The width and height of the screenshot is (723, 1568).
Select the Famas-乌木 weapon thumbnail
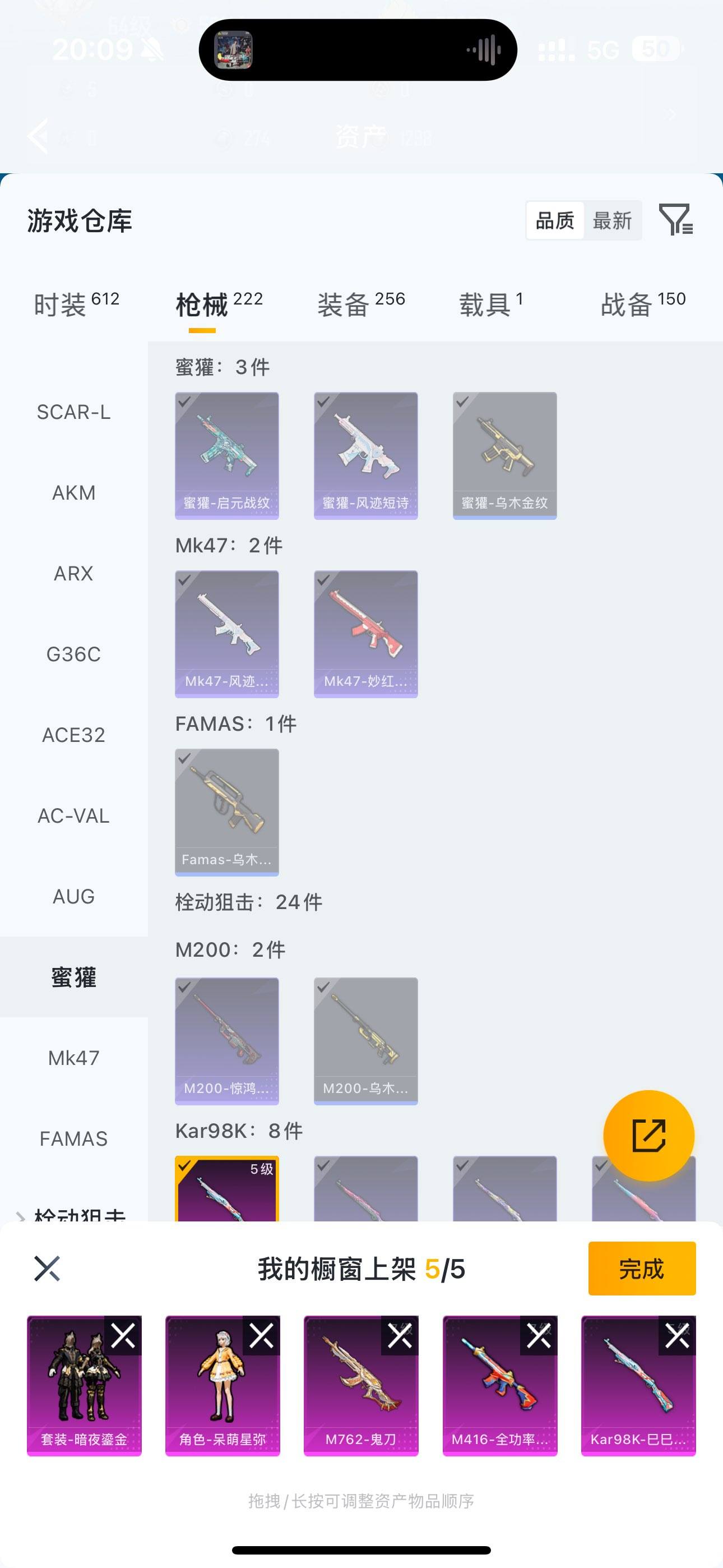click(x=226, y=811)
